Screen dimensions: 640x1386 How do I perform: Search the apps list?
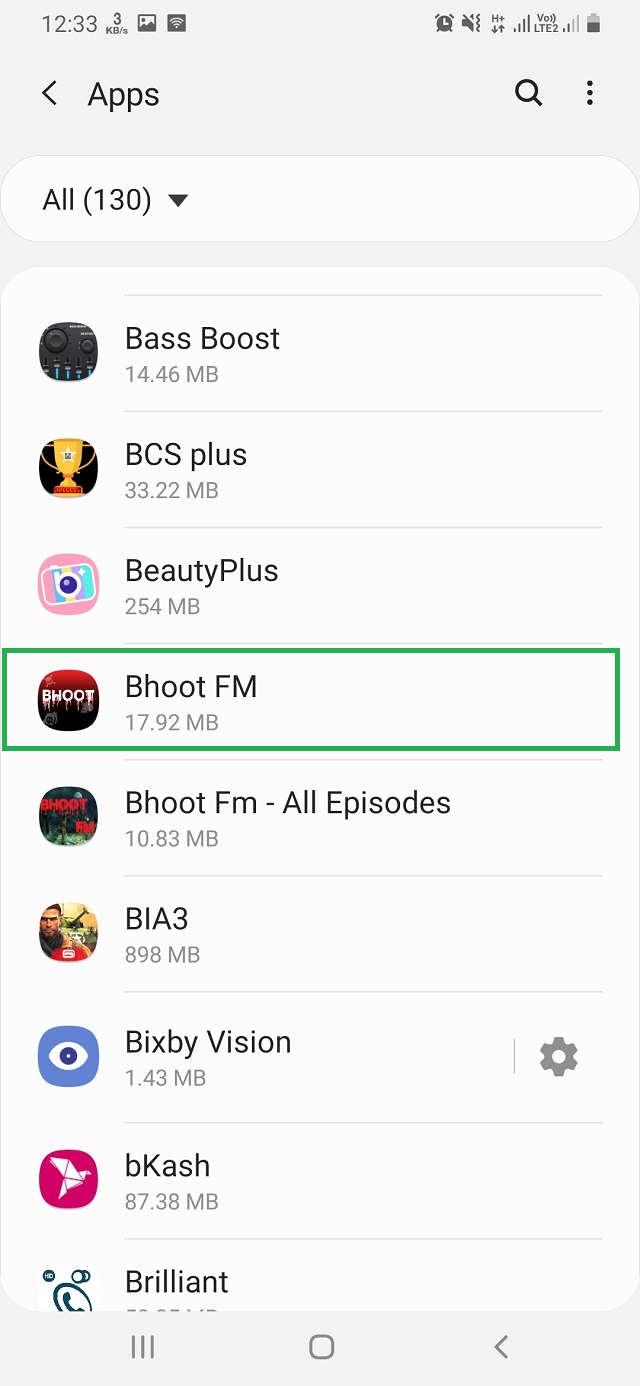coord(528,94)
